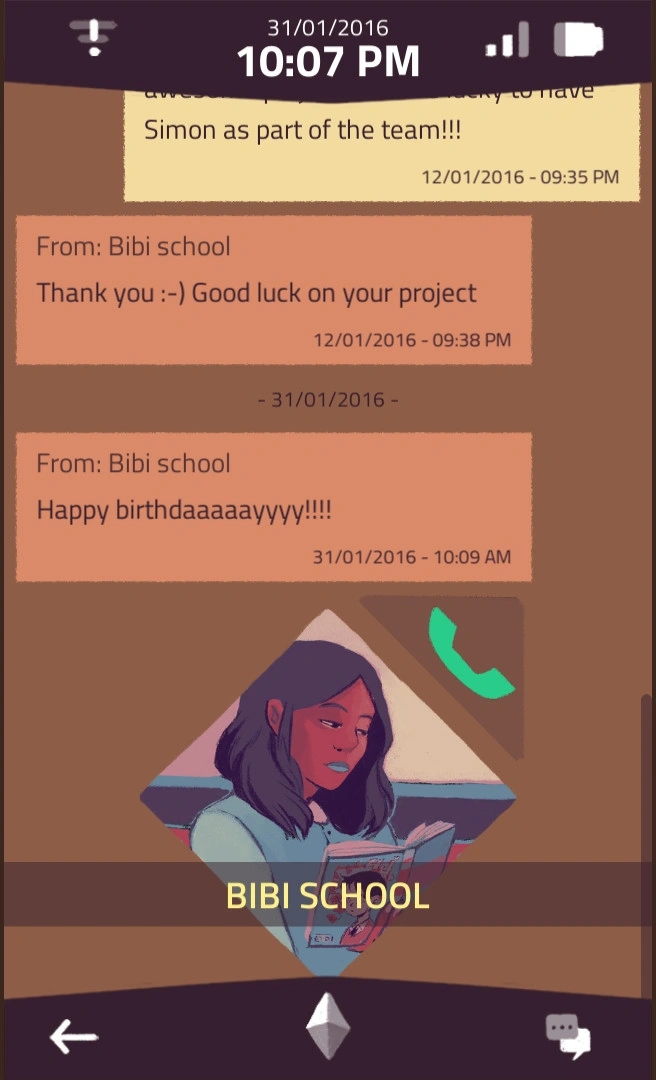Go back with the left arrow
This screenshot has height=1080, width=656.
point(74,1037)
